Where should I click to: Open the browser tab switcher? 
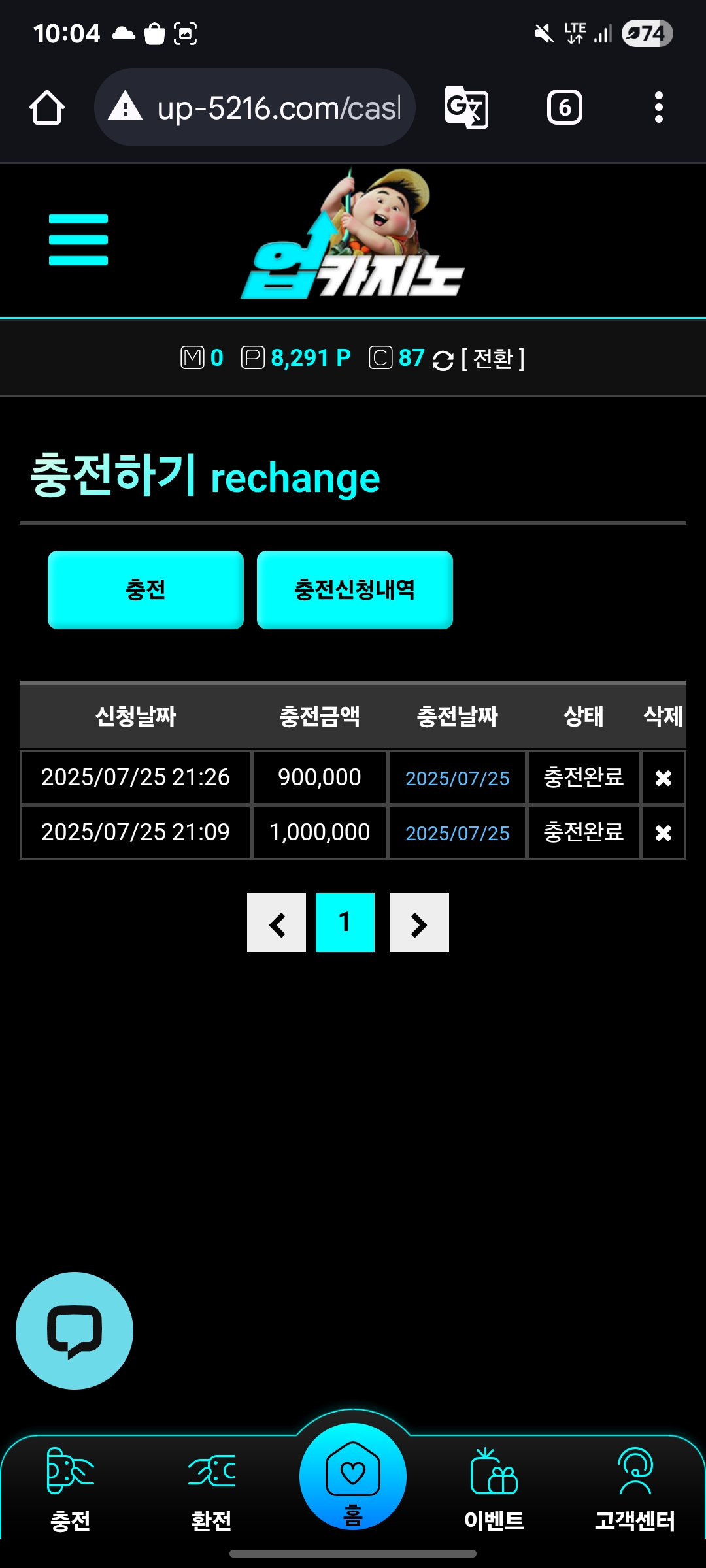click(x=564, y=108)
